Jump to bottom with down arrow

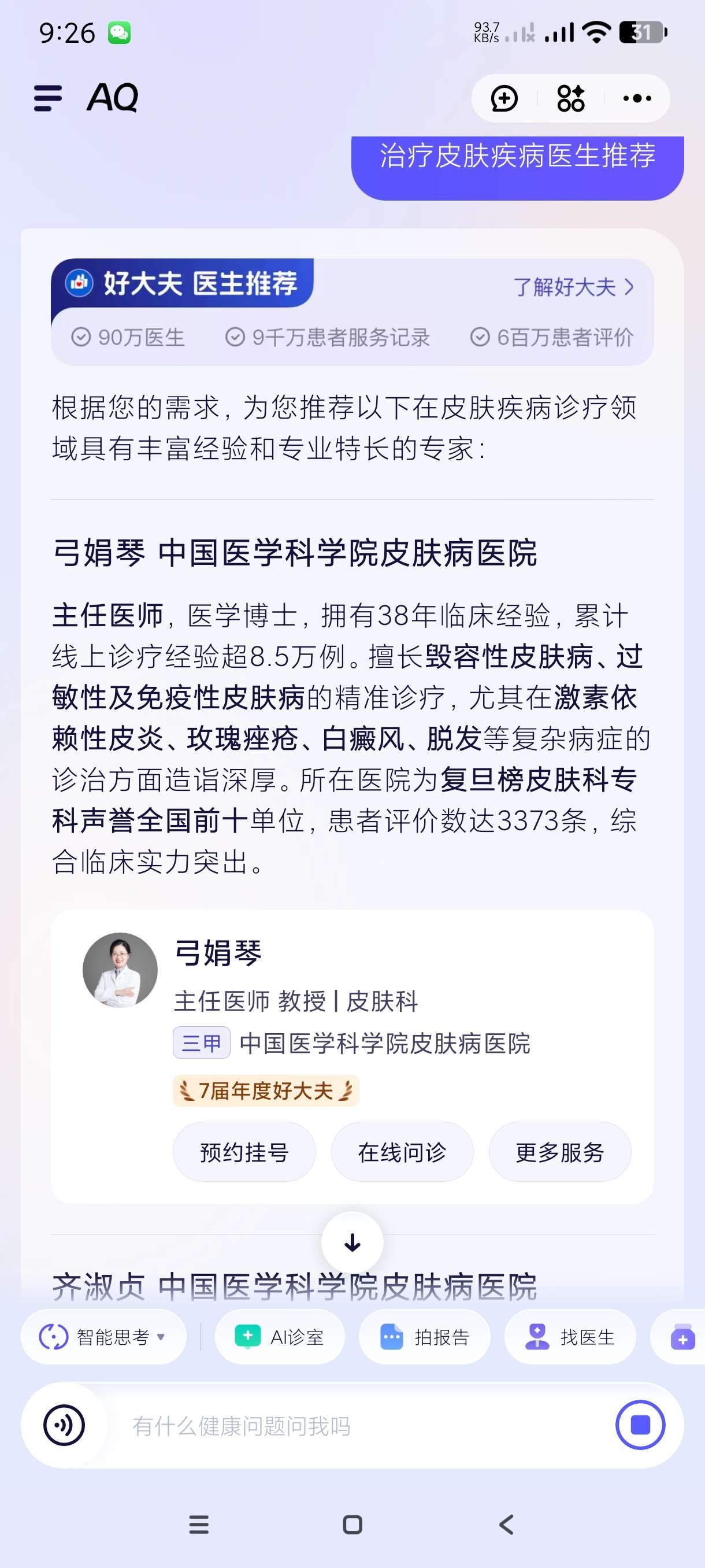(x=352, y=1242)
